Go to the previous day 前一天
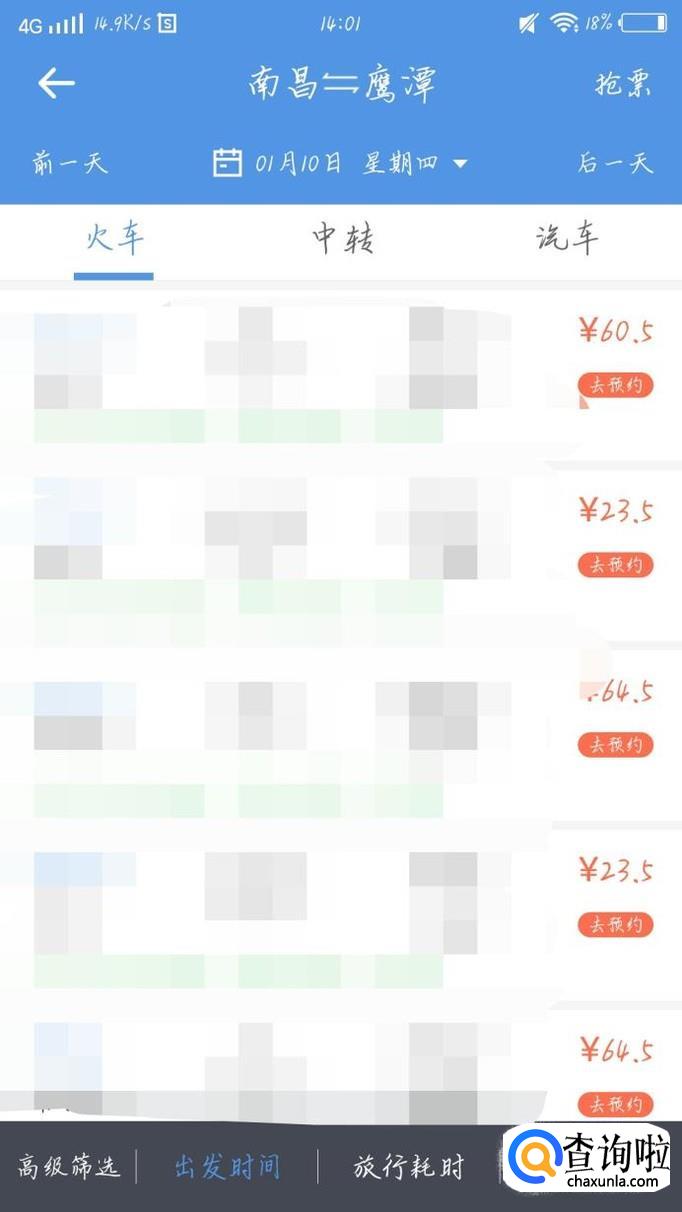 [x=69, y=163]
